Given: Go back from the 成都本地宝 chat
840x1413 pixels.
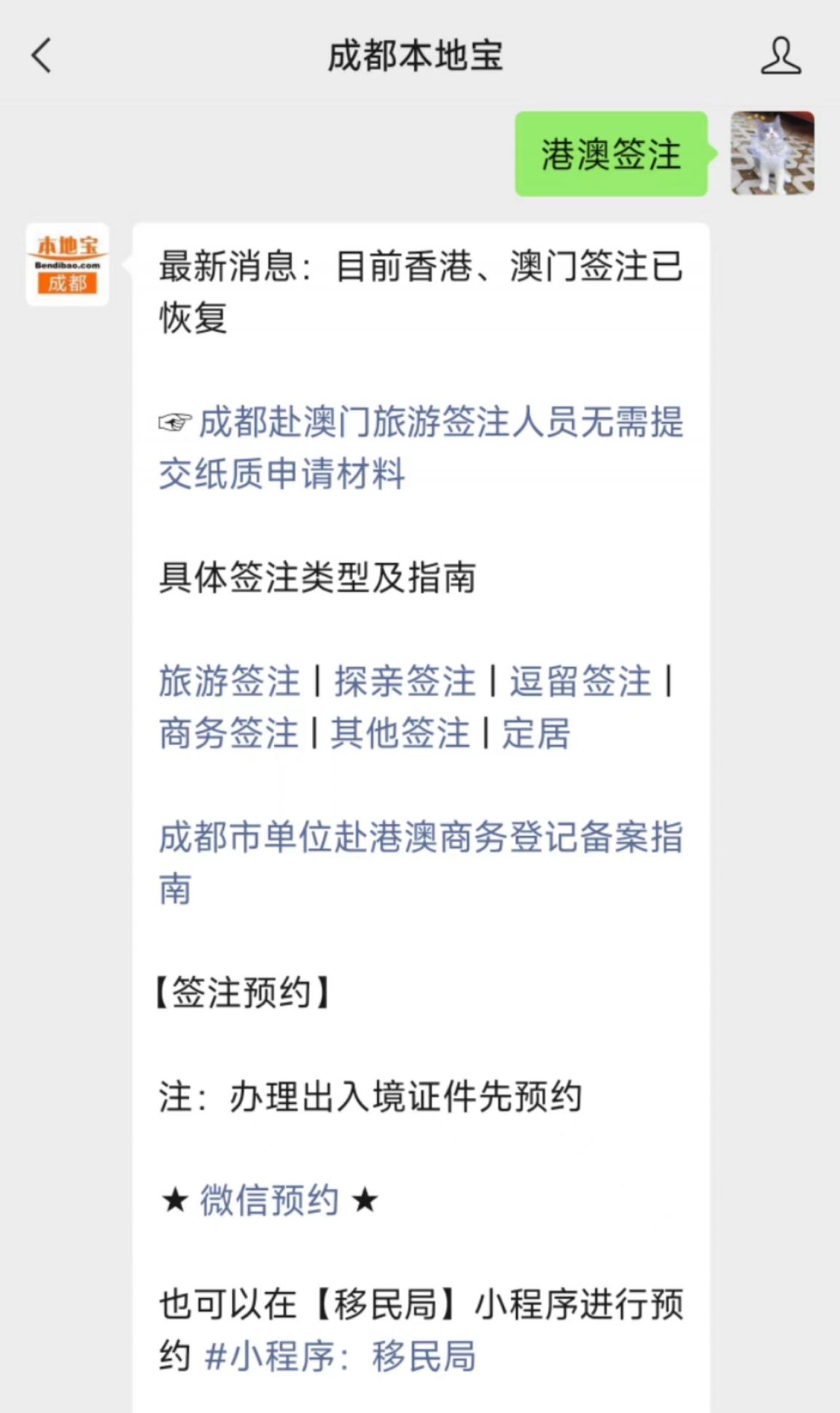Looking at the screenshot, I should (x=42, y=55).
